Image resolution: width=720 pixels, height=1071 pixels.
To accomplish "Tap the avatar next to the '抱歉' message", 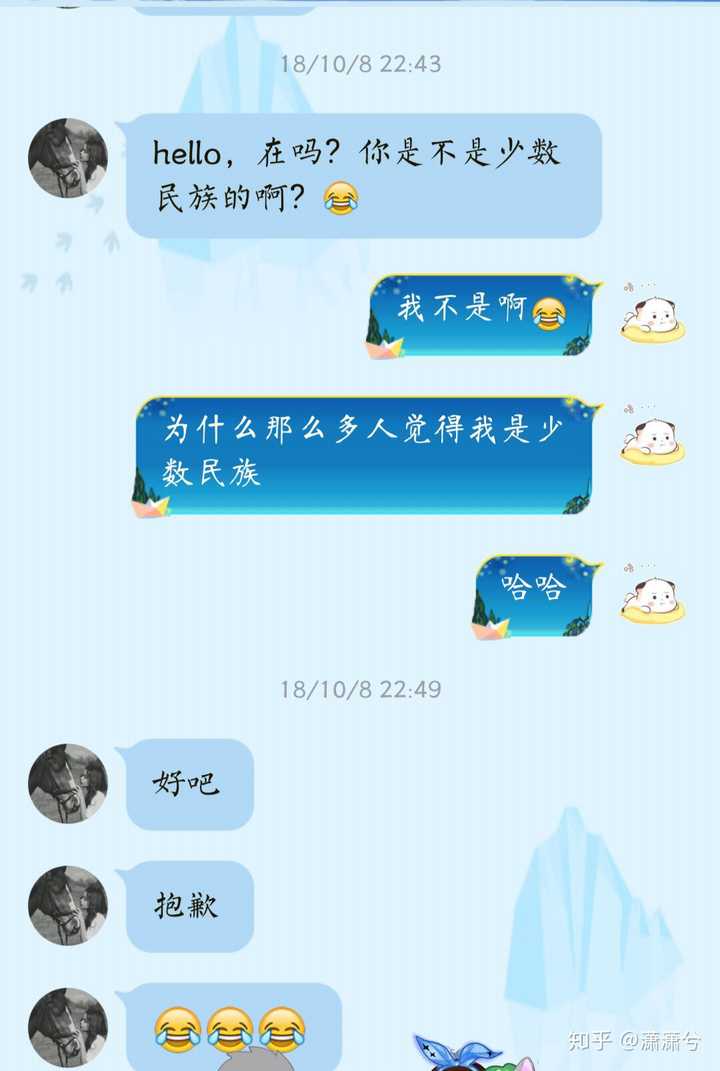I will [67, 906].
